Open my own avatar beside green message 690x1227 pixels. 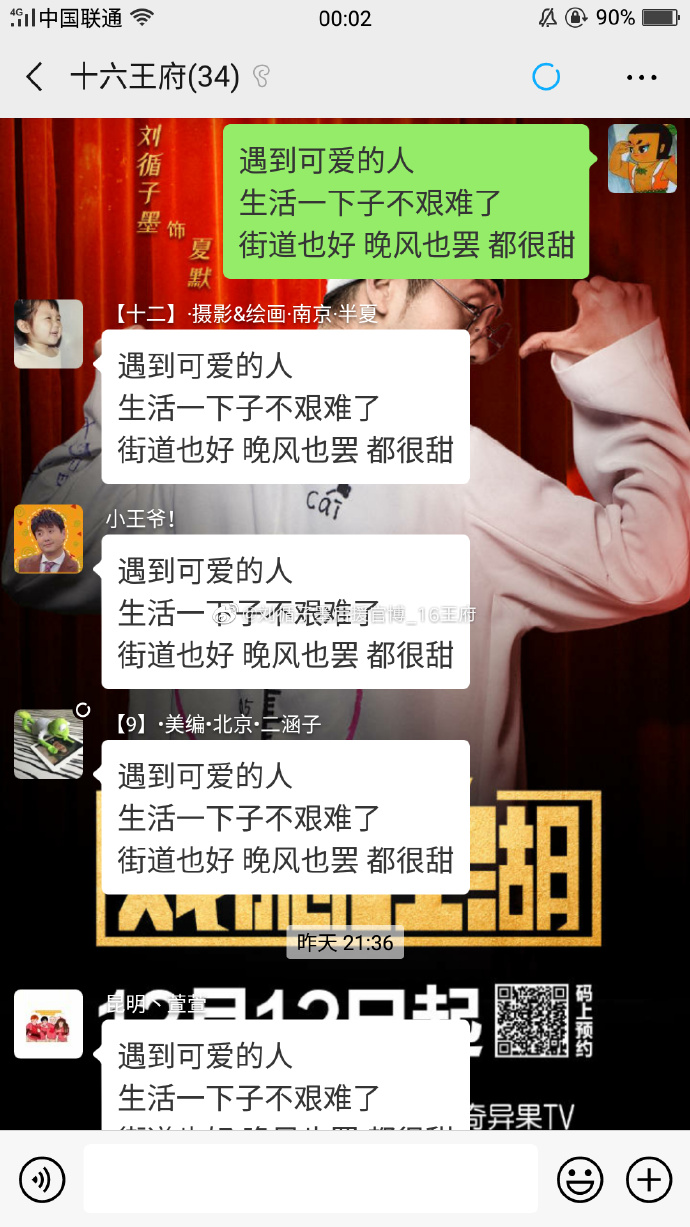tap(642, 158)
